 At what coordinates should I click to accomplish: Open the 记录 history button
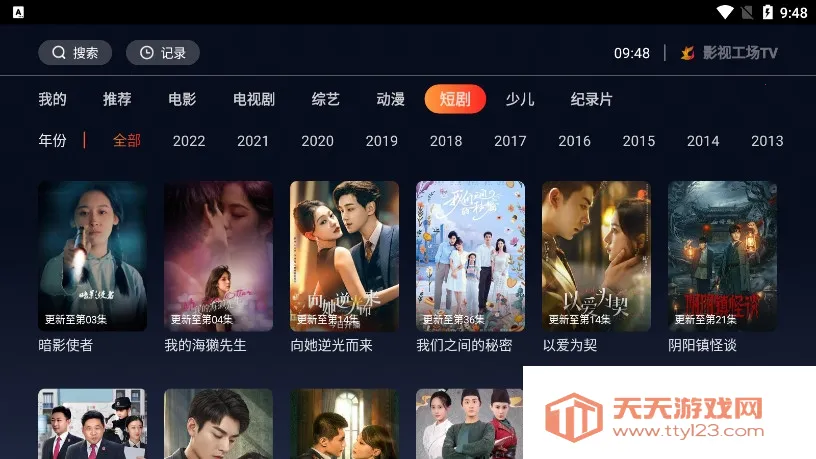(162, 53)
